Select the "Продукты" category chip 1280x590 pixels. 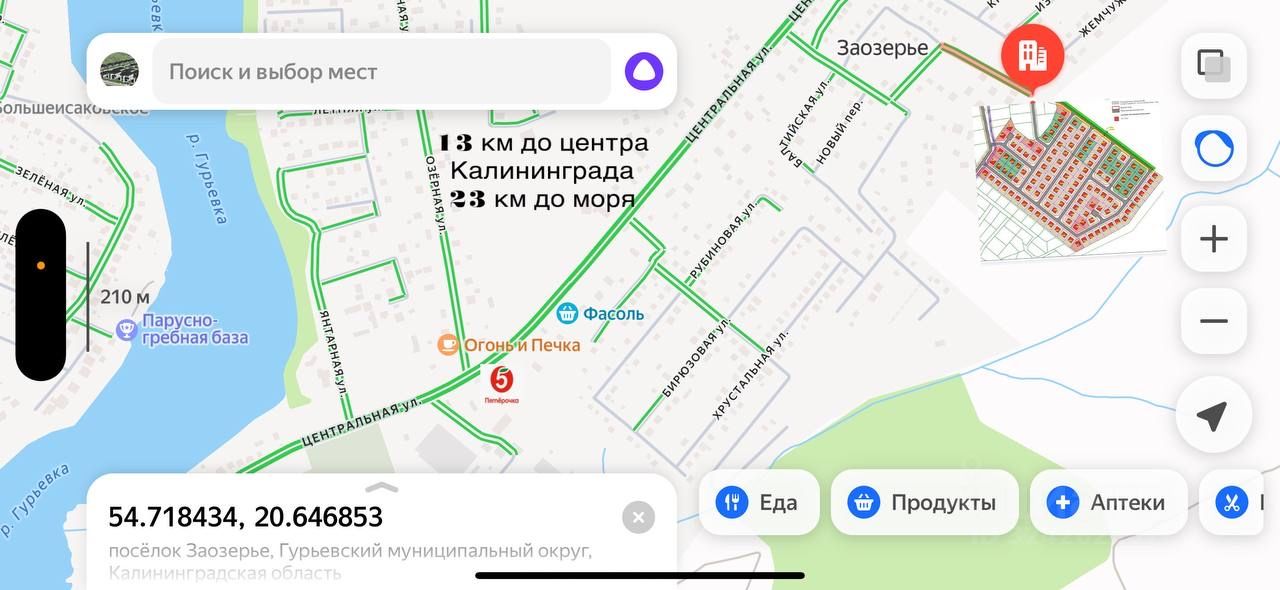coord(924,502)
